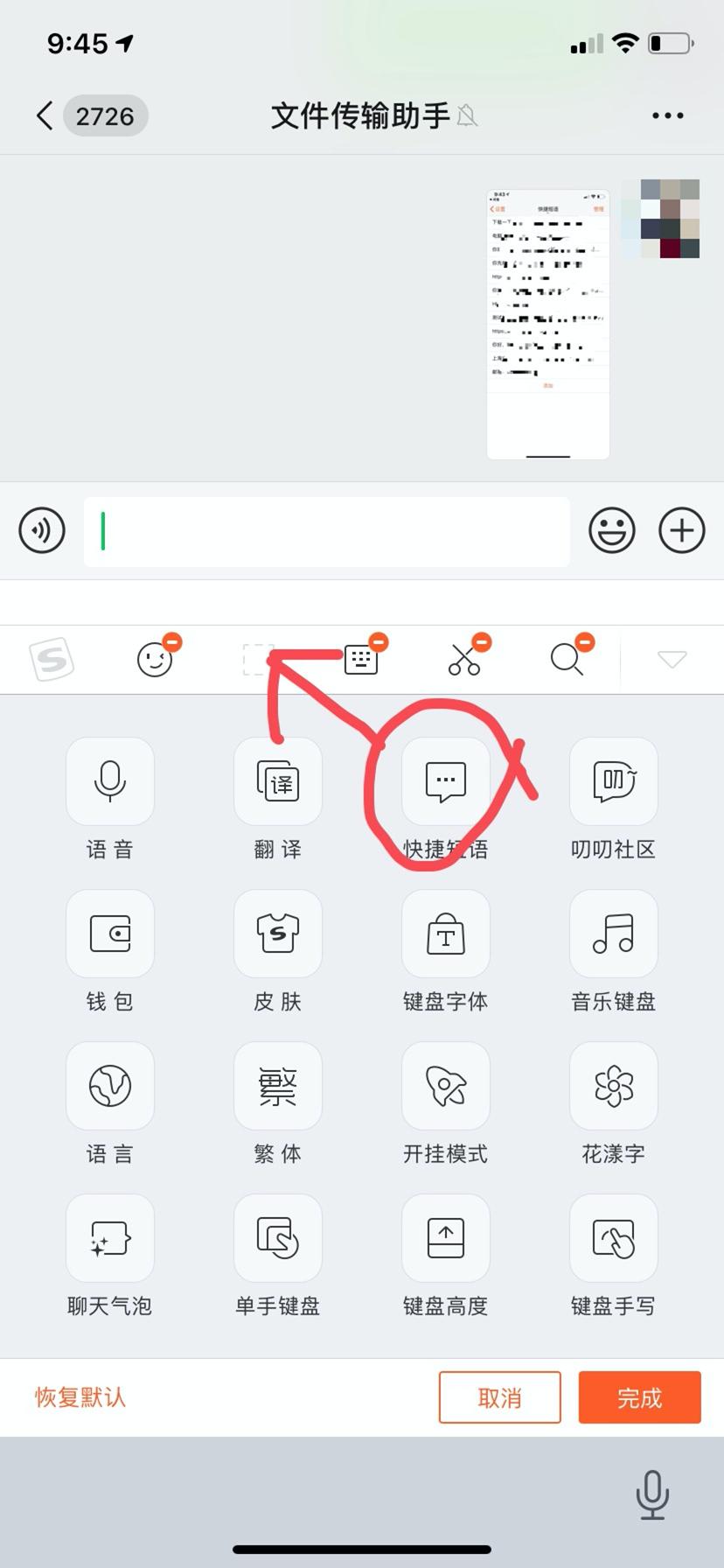The height and width of the screenshot is (1568, 724).
Task: Open the 叨叨社区 community icon
Action: pos(613,781)
